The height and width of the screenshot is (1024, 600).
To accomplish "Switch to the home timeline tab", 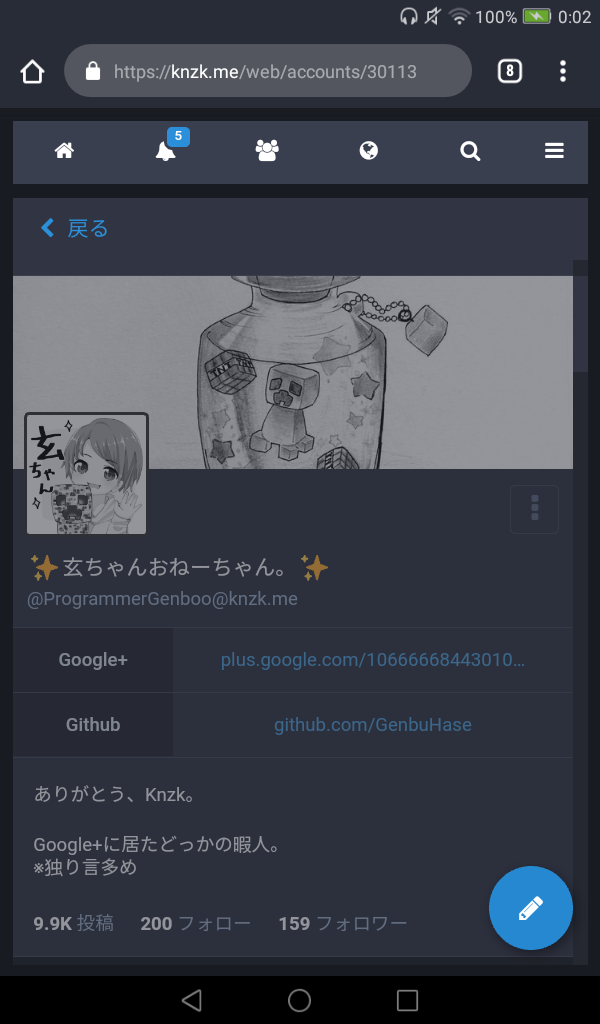I will (x=64, y=151).
